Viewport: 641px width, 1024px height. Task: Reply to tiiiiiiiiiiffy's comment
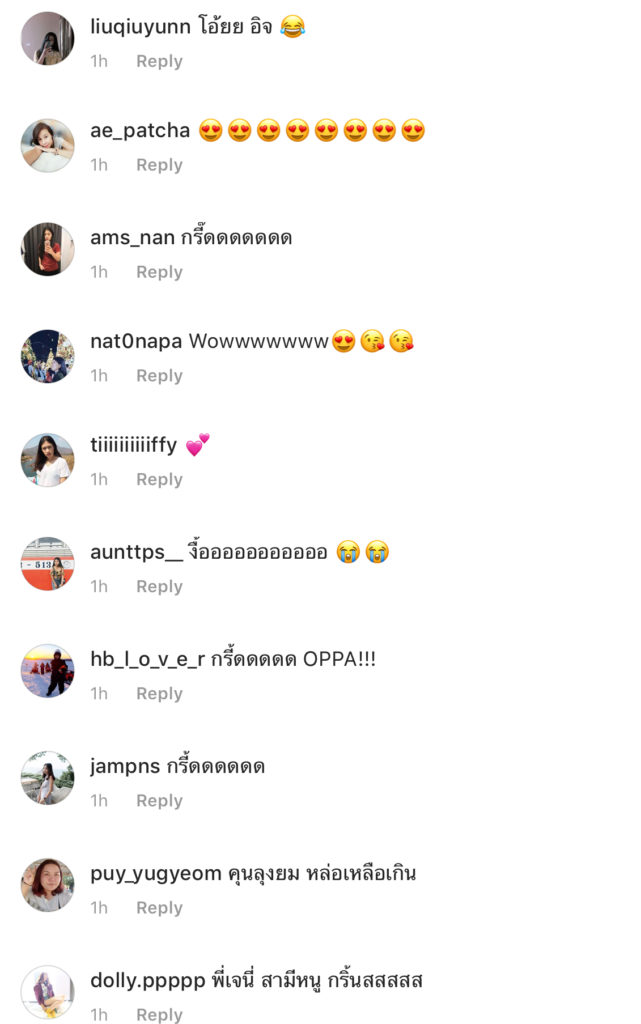click(159, 480)
